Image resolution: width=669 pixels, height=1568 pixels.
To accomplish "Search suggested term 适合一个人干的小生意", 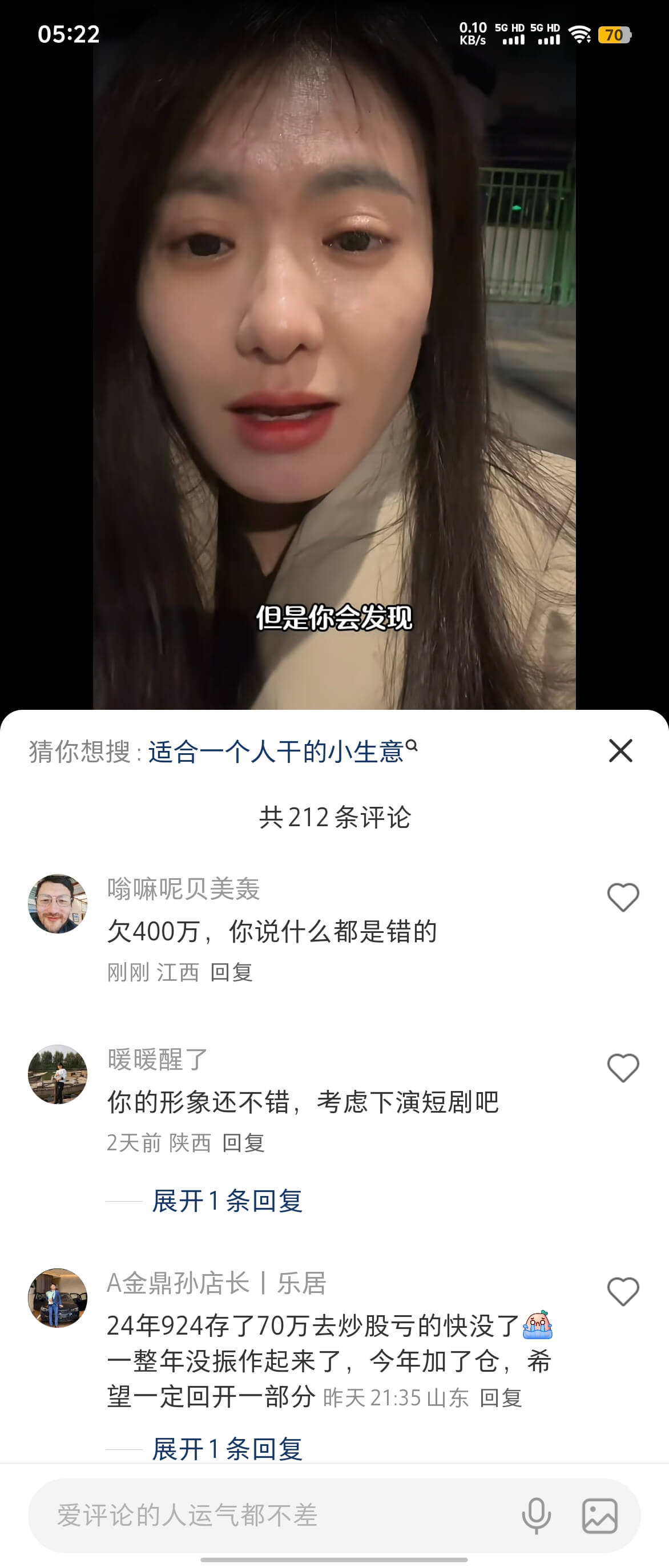I will tap(277, 751).
